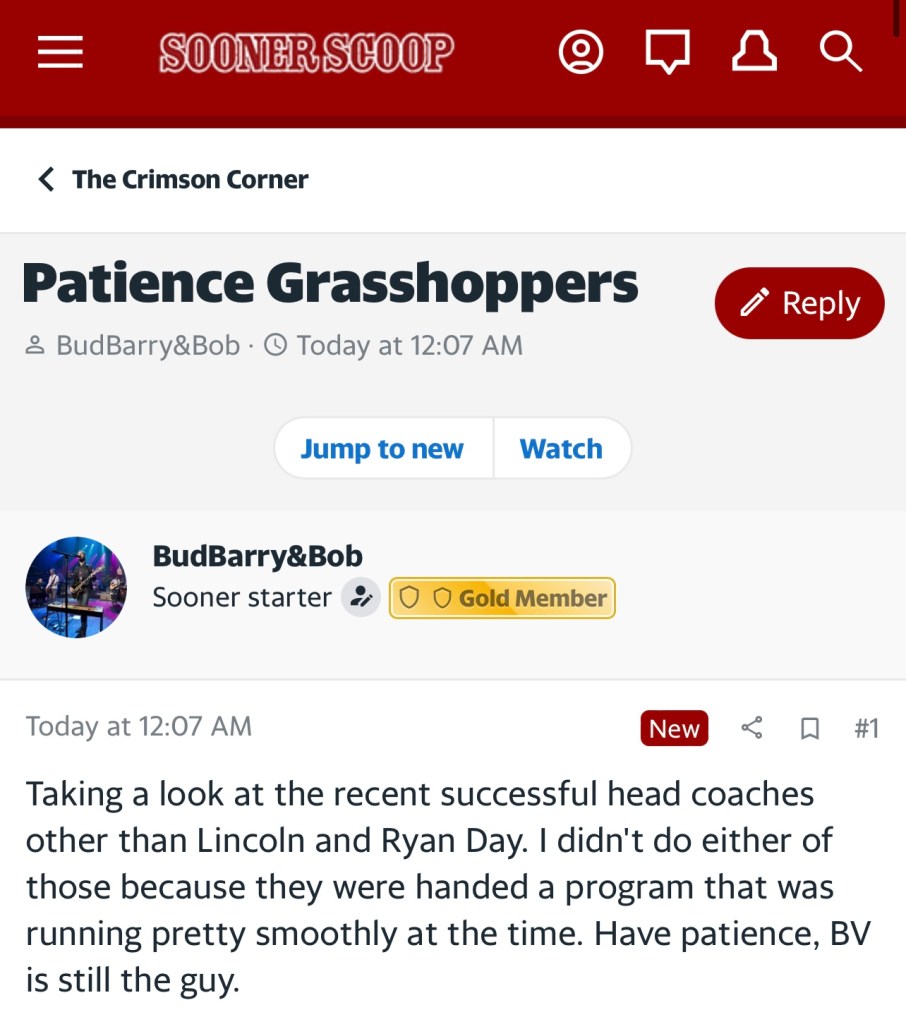Screen dimensions: 906x1024
Task: Open the #1 post permalink
Action: (x=866, y=728)
